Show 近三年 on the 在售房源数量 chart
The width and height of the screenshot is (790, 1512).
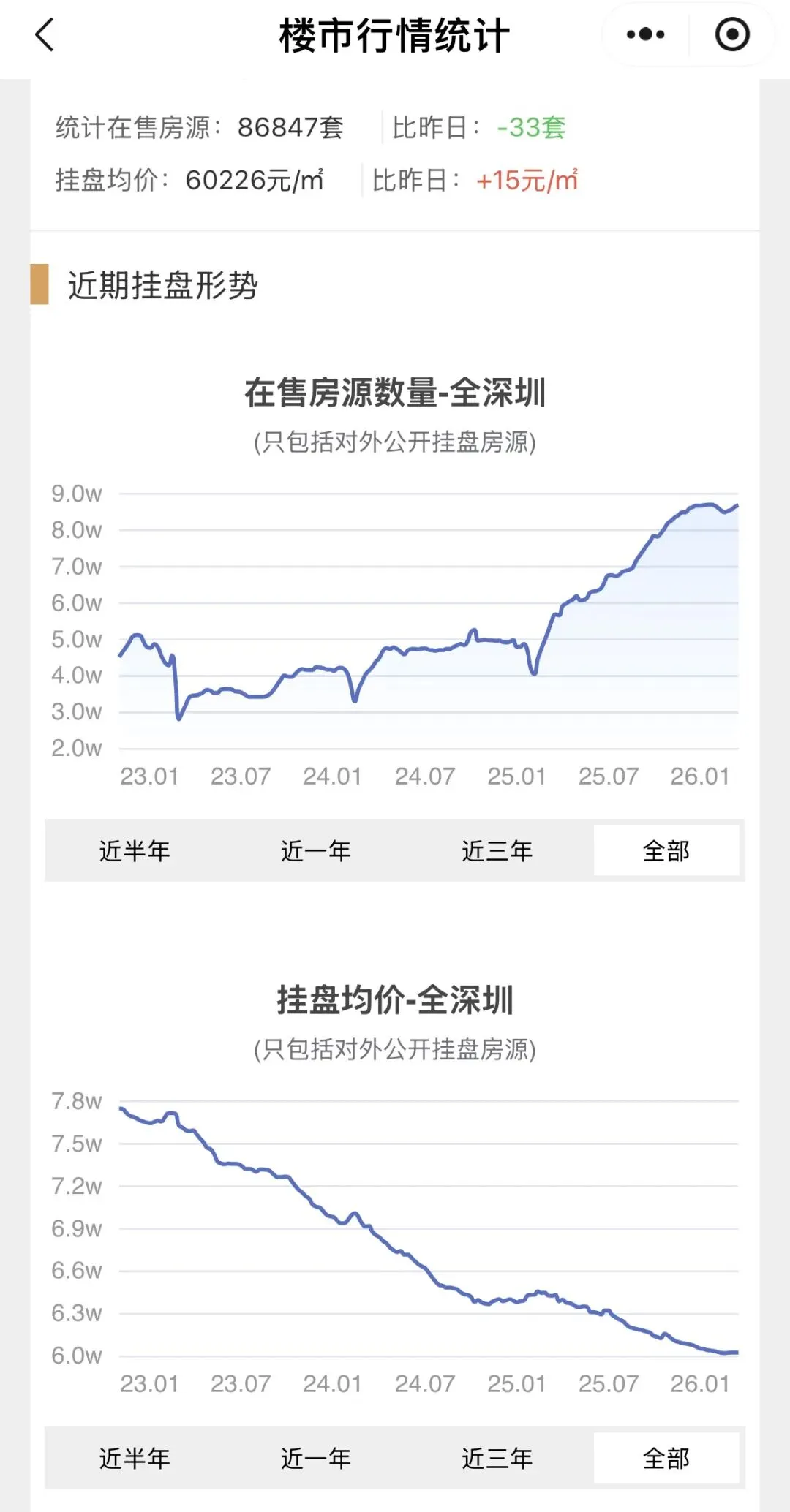coord(497,850)
